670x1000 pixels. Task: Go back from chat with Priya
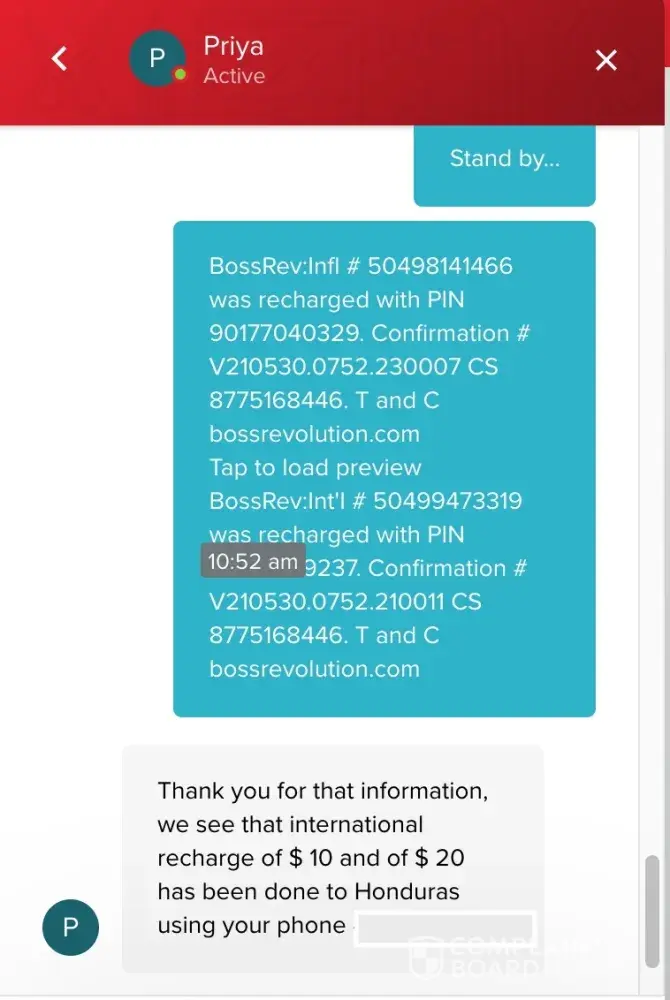point(59,60)
